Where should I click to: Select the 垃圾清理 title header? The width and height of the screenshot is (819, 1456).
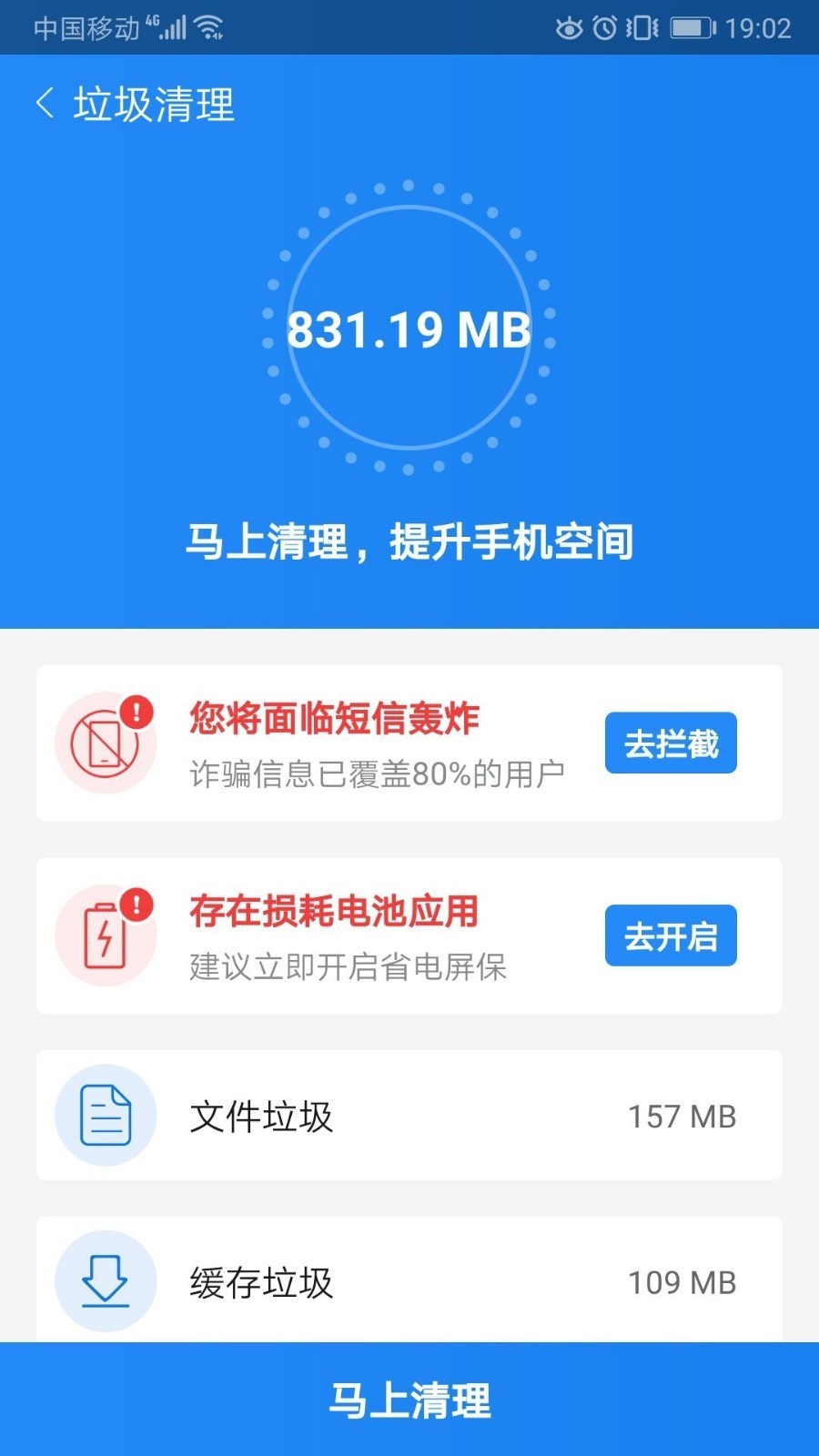pos(155,104)
